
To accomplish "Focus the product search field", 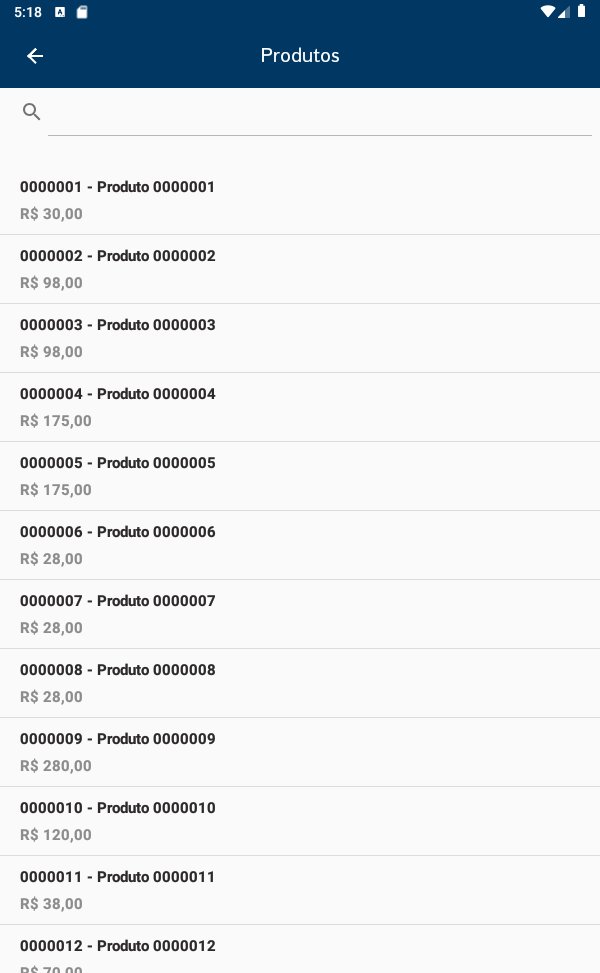I will pos(318,113).
